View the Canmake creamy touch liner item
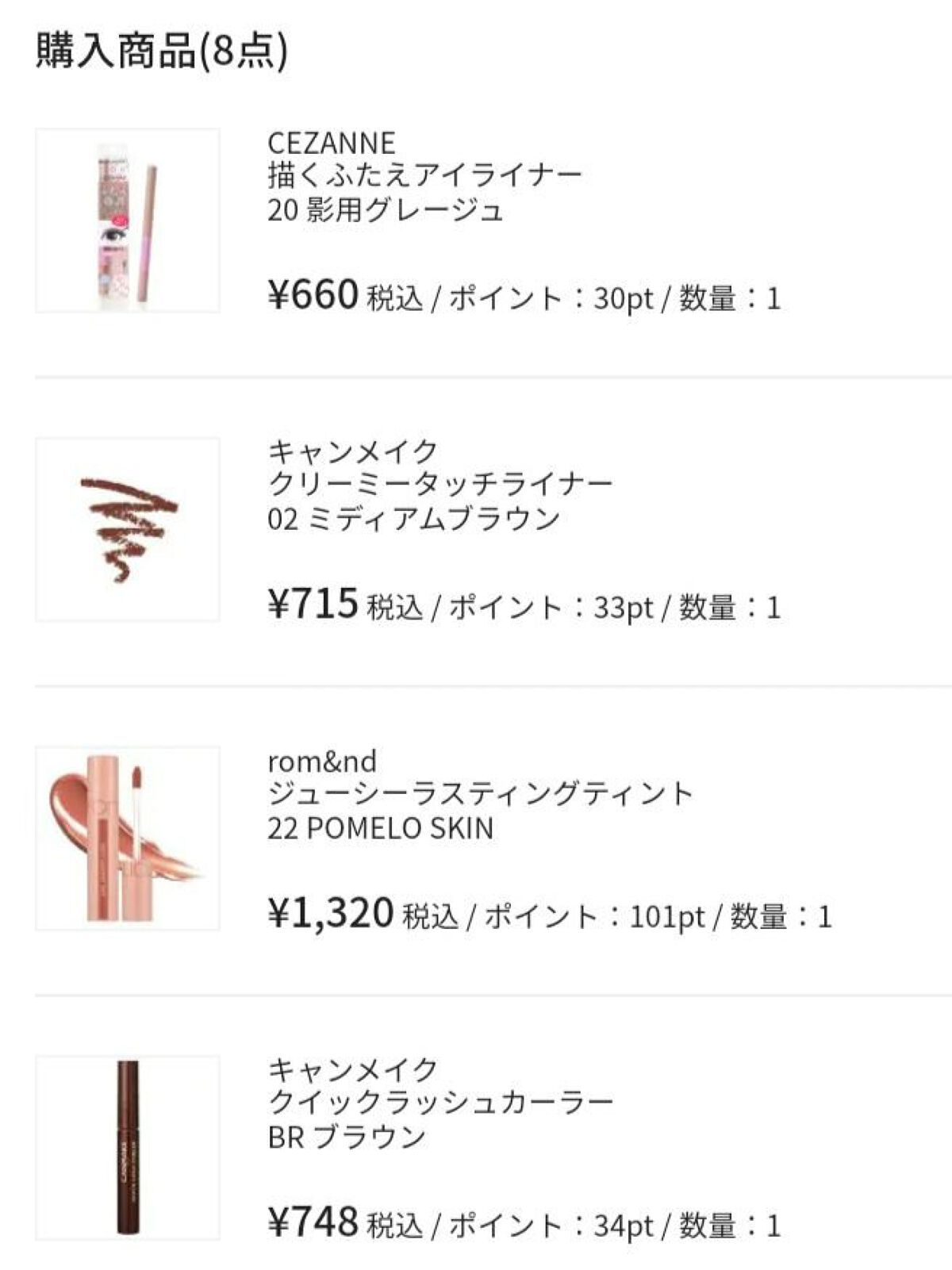Viewport: 952px width, 1270px height. click(x=440, y=484)
